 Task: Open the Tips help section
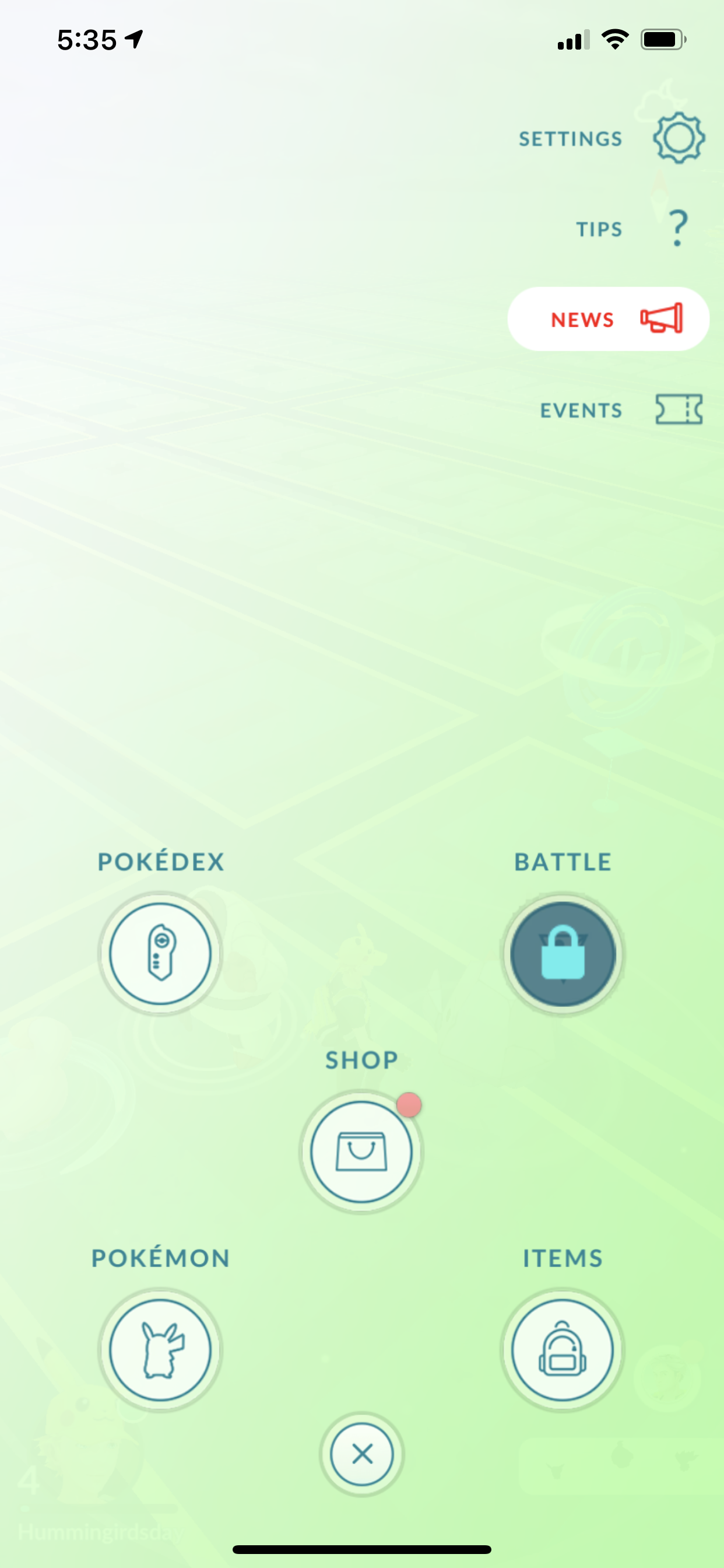677,228
